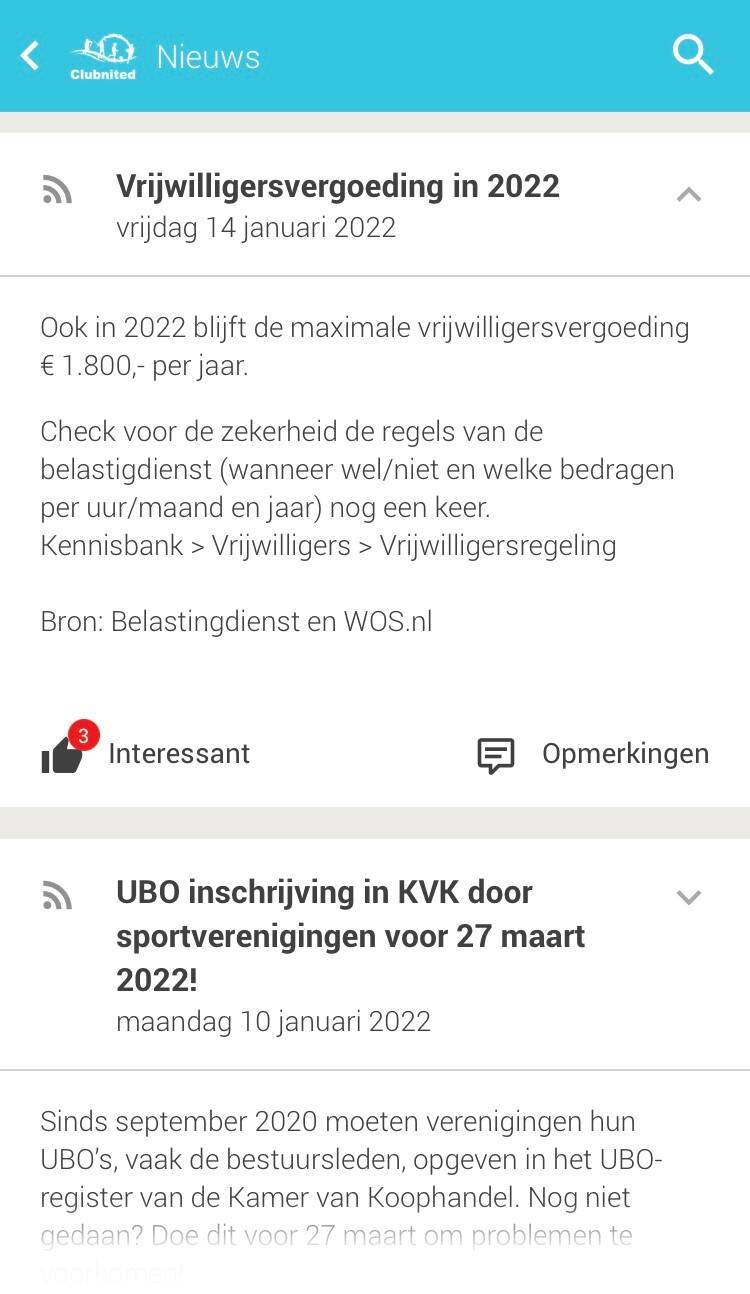Expand the UBO inschrijving in KVK article
Image resolution: width=750 pixels, height=1294 pixels.
pyautogui.click(x=689, y=897)
